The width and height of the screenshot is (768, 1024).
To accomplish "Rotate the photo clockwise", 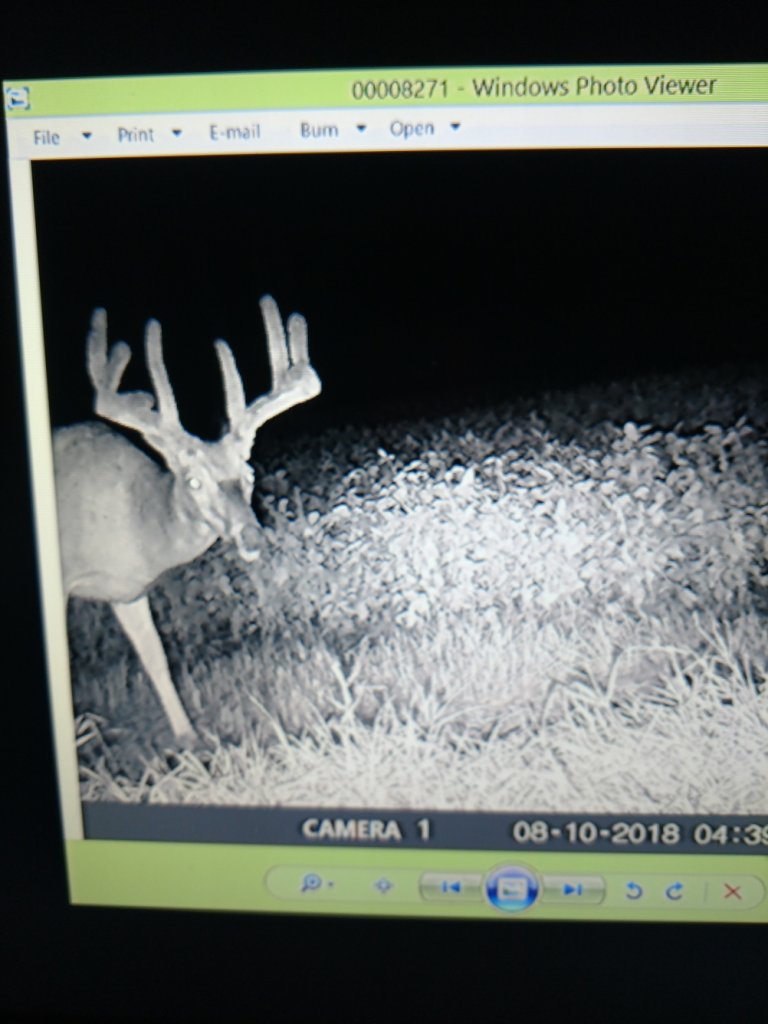I will coord(675,890).
